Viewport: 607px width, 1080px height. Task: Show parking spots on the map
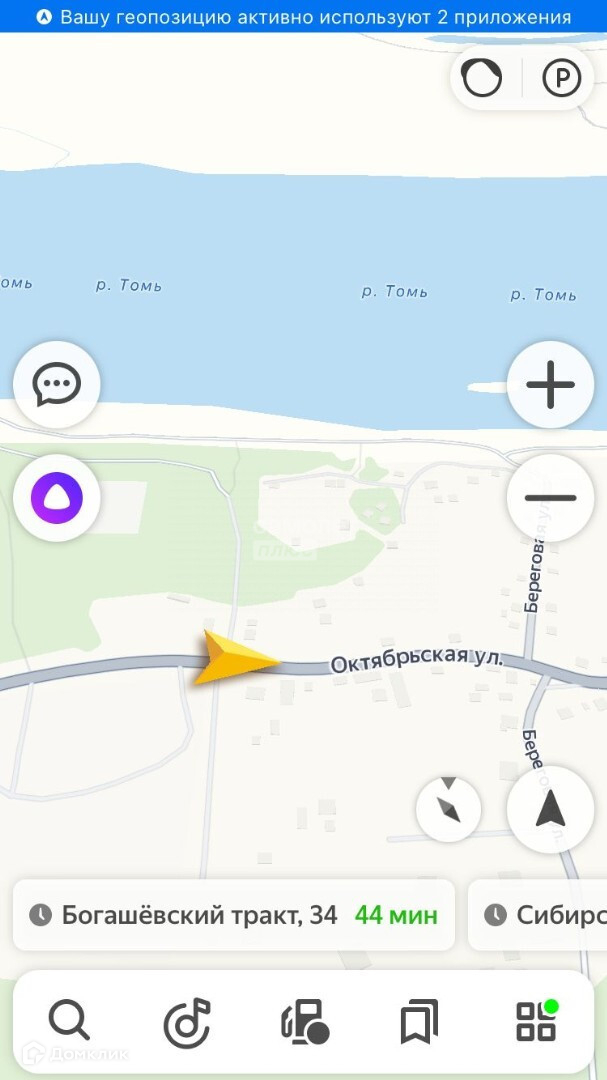click(x=562, y=78)
